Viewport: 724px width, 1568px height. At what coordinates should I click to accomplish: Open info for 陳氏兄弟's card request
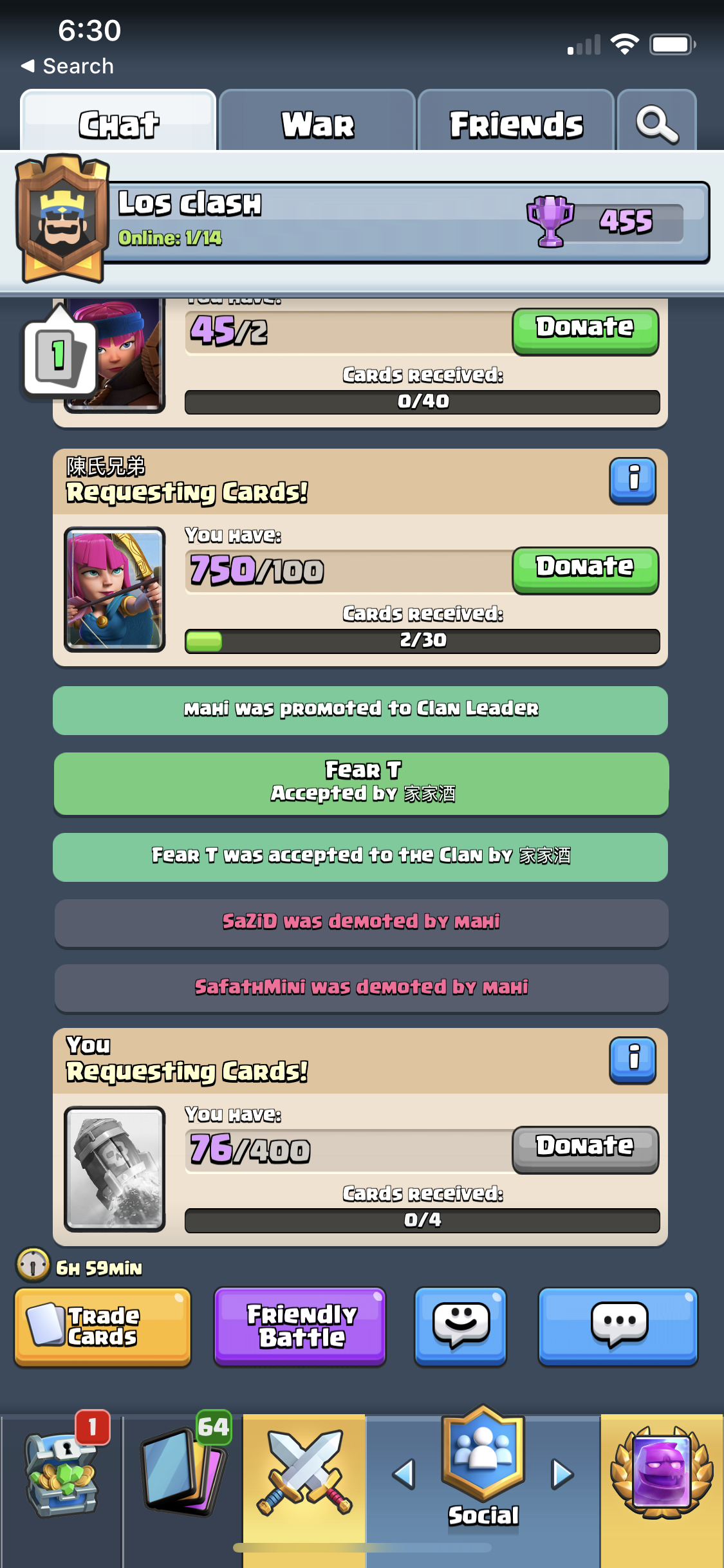tap(633, 480)
